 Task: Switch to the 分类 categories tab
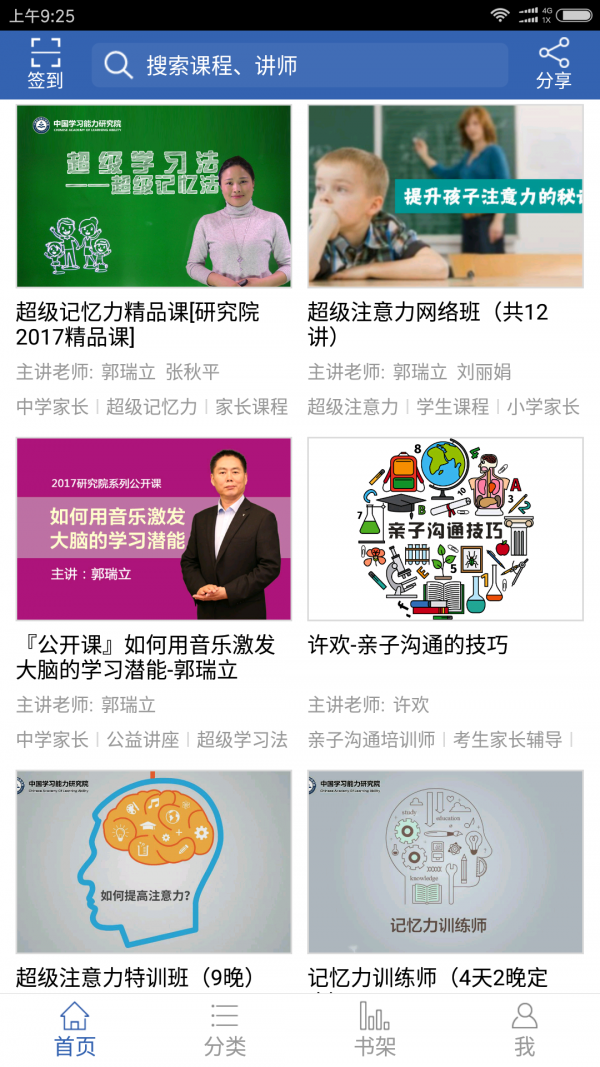pos(225,1030)
